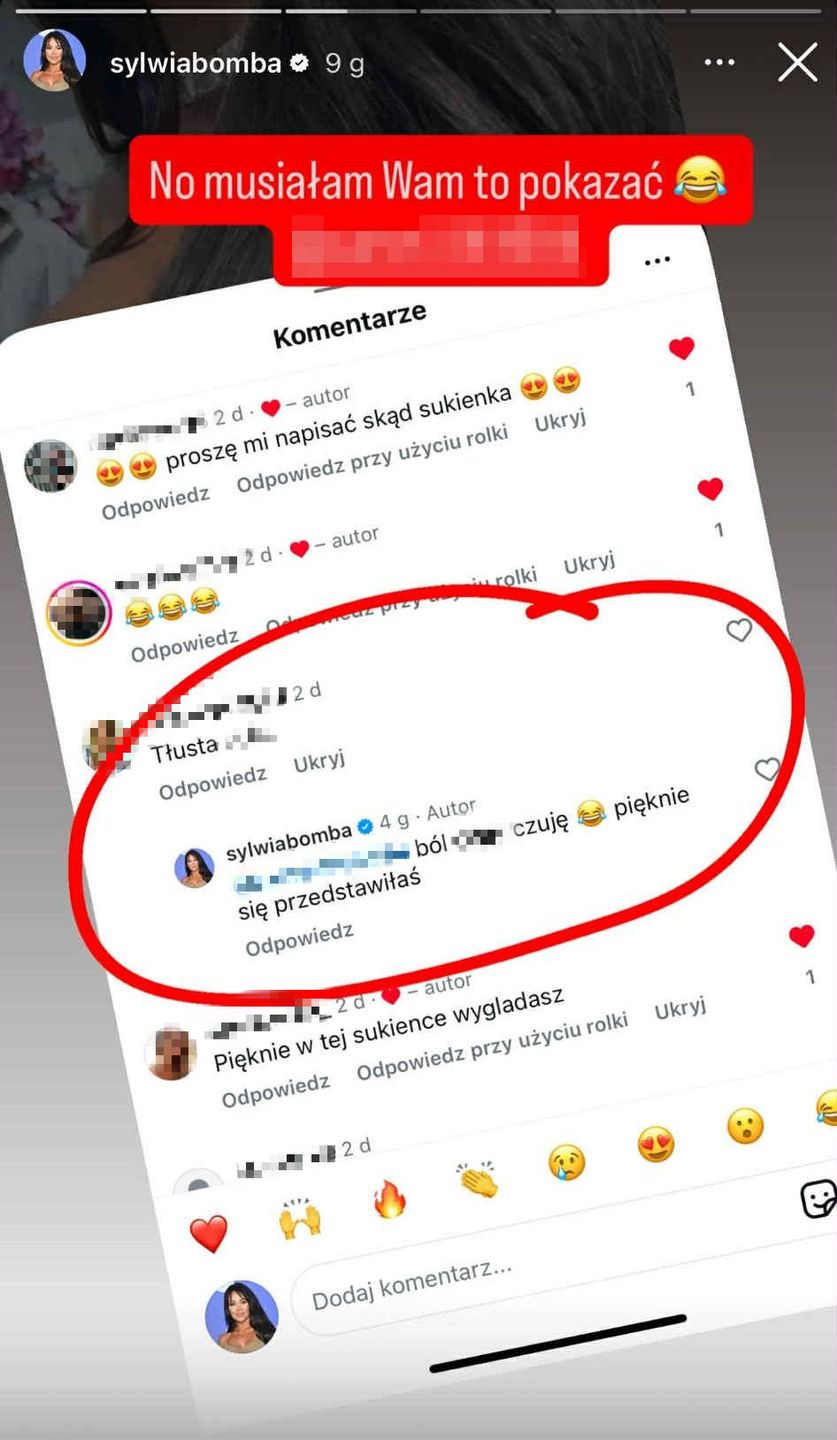The width and height of the screenshot is (837, 1440).
Task: Open sylwiabomba's profile via username
Action: [196, 64]
